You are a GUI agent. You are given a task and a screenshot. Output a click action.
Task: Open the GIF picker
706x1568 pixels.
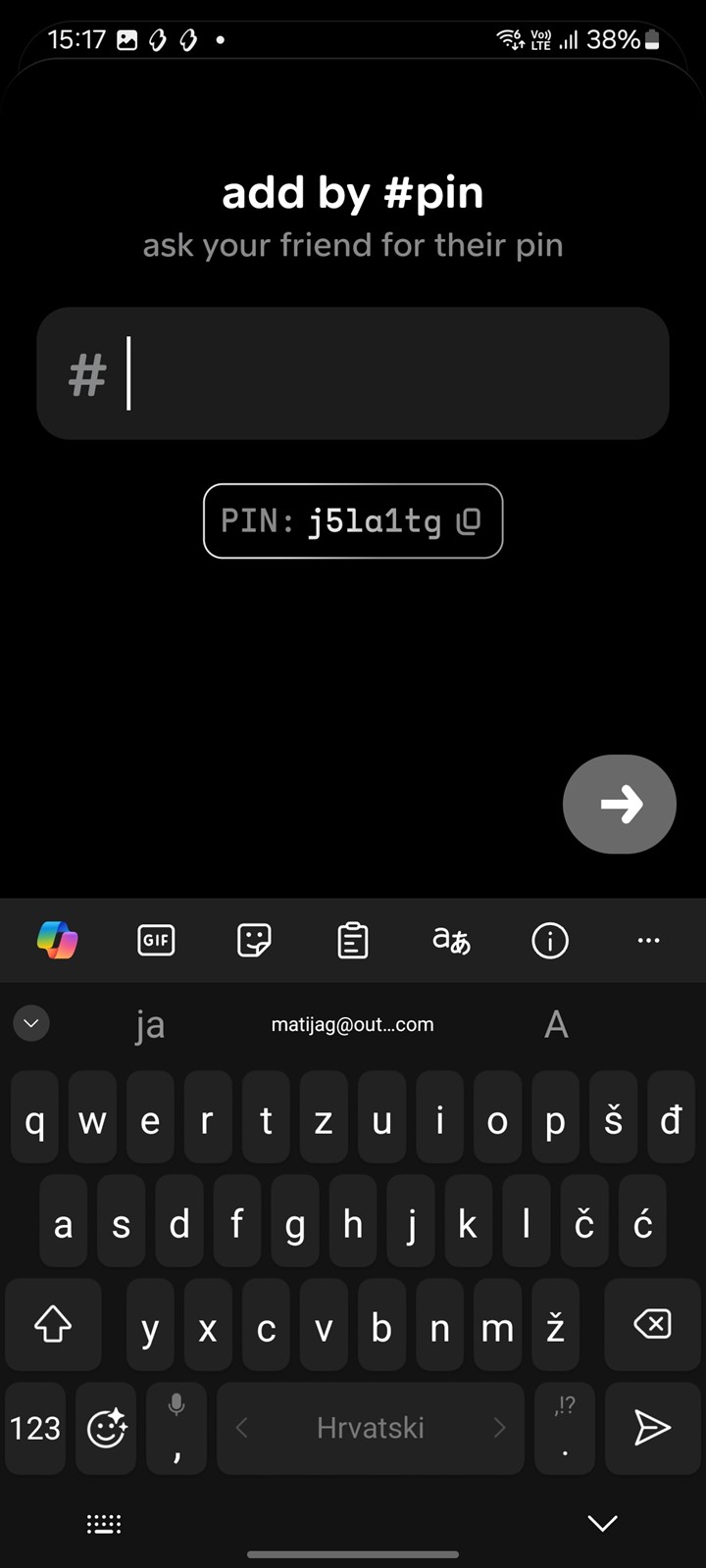coord(156,941)
